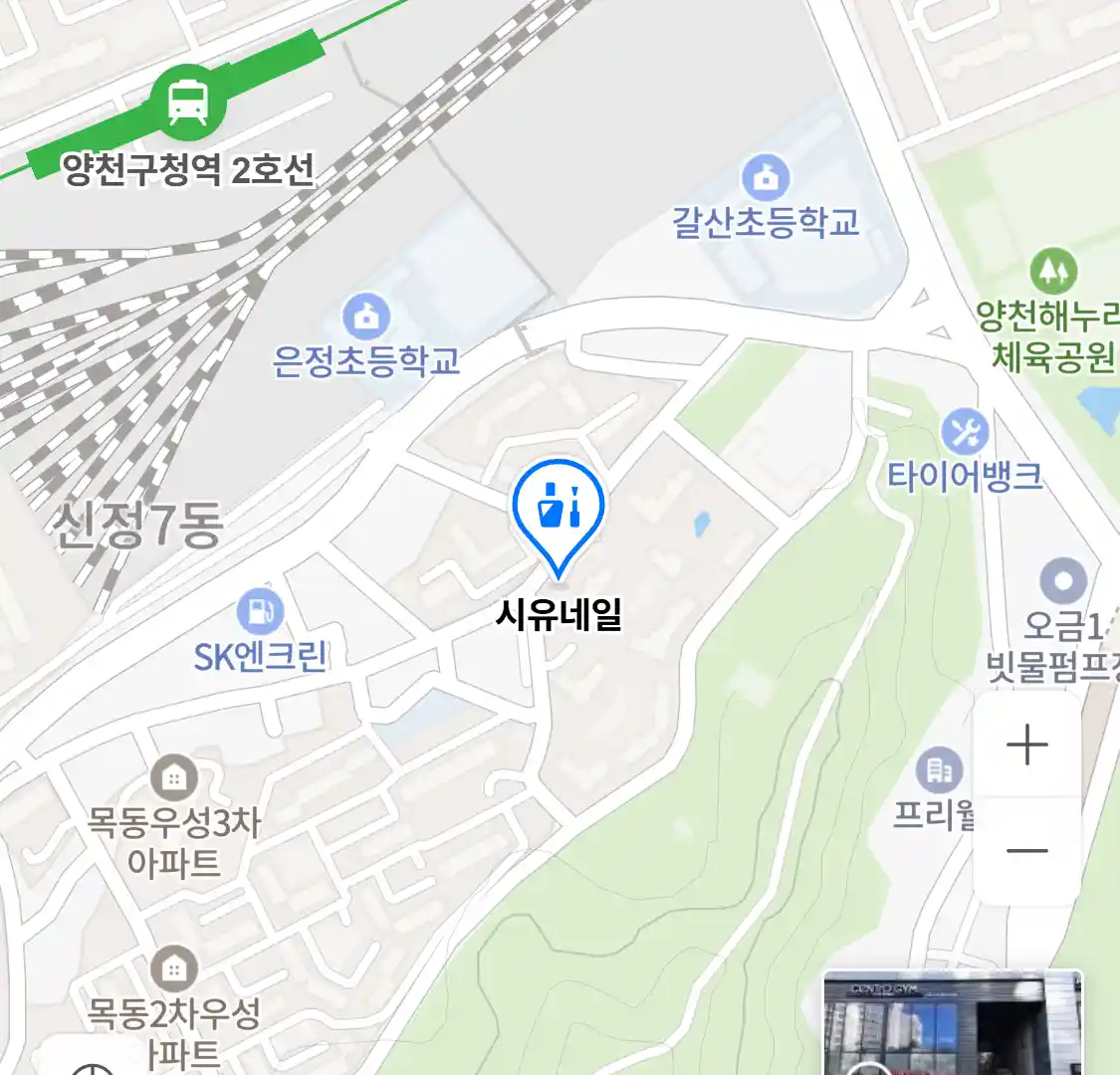This screenshot has width=1120, height=1075.
Task: Select the 은정초등학교 marker
Action: (x=366, y=317)
